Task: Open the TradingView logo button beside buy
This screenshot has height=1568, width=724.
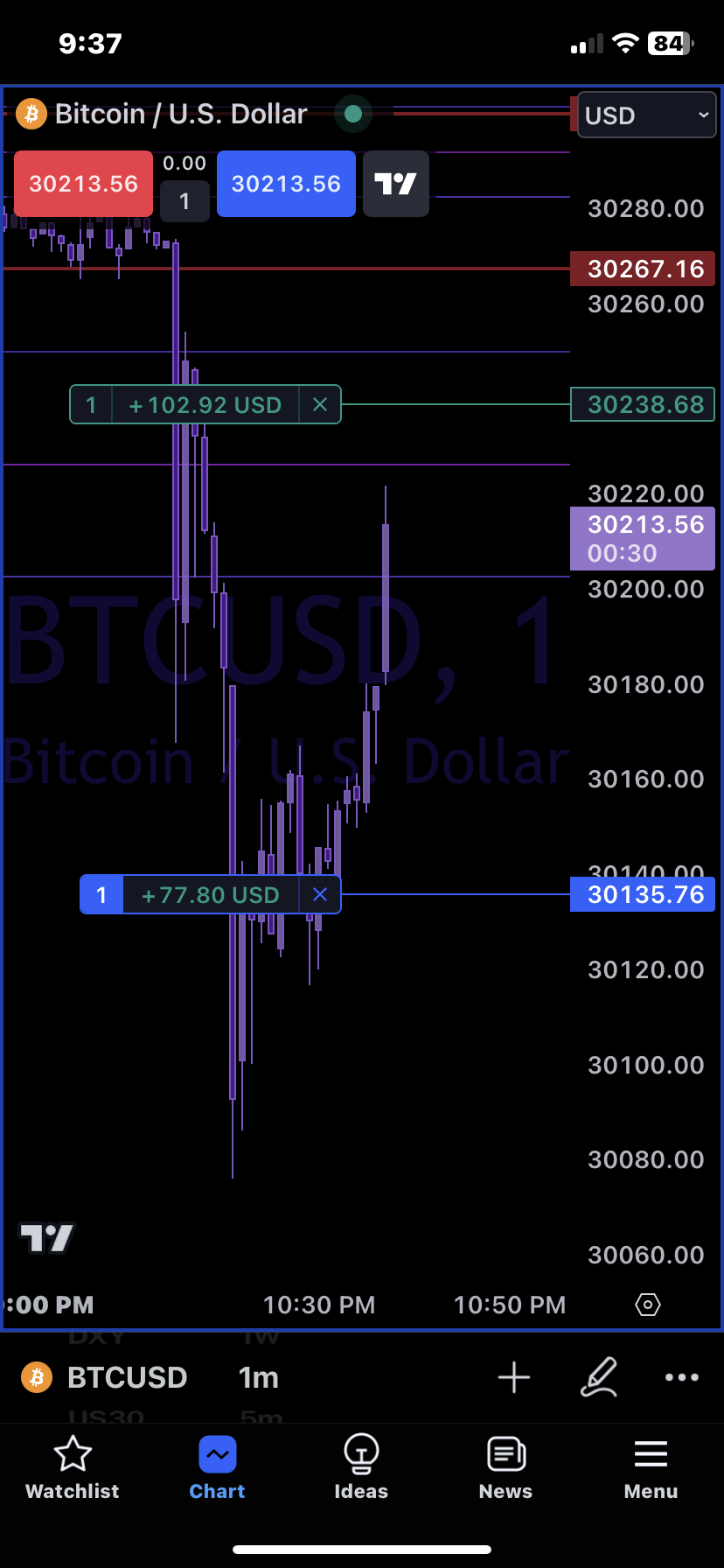Action: pos(395,184)
